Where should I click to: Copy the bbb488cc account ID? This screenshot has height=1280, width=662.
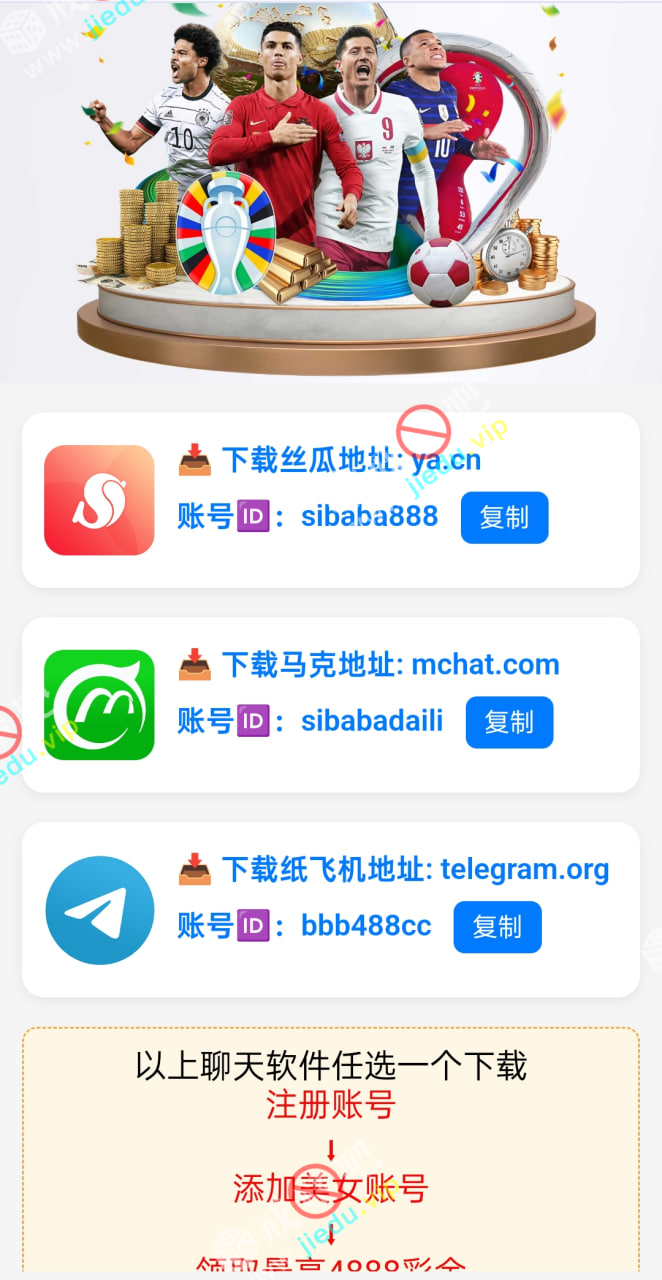click(x=497, y=927)
